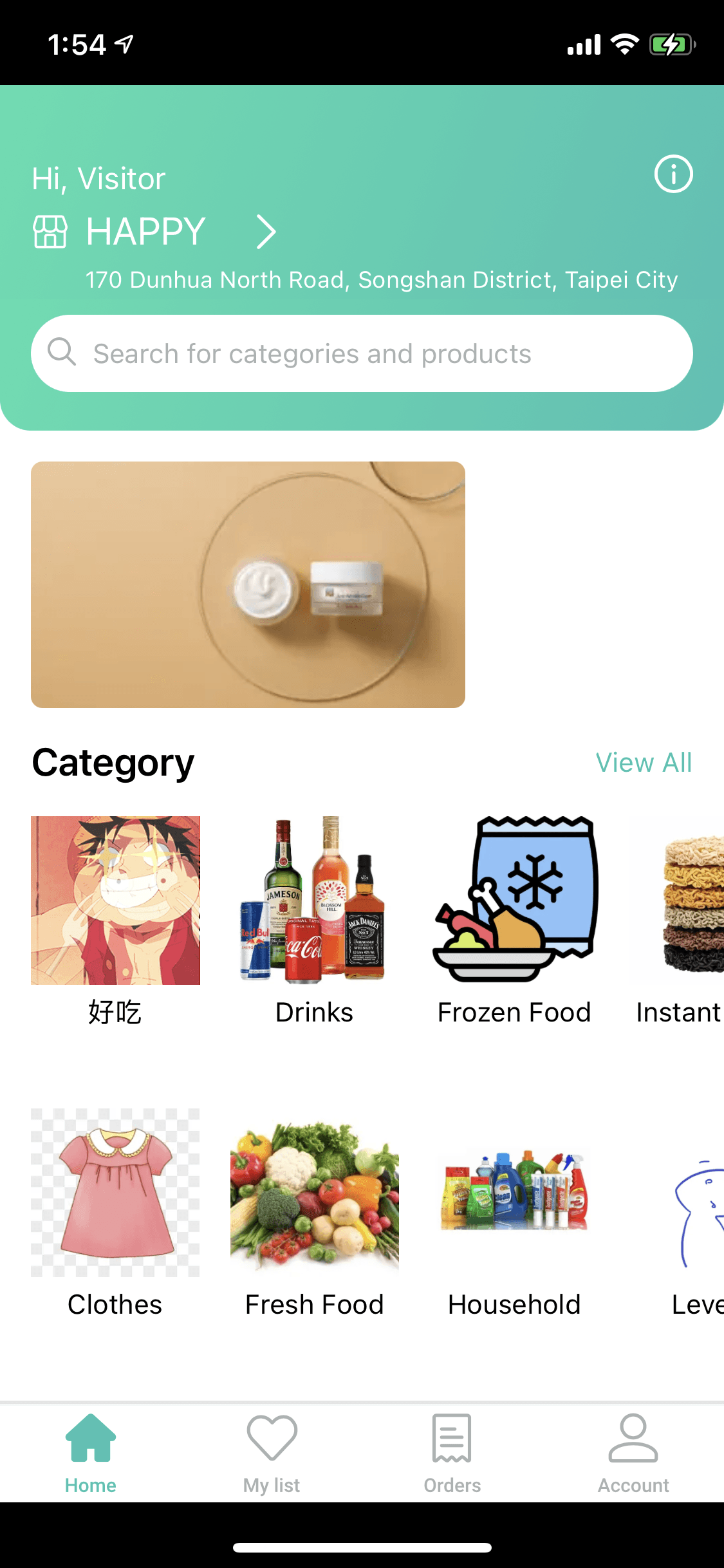Open the HAPPY store selector chevron
The image size is (724, 1568).
point(266,232)
